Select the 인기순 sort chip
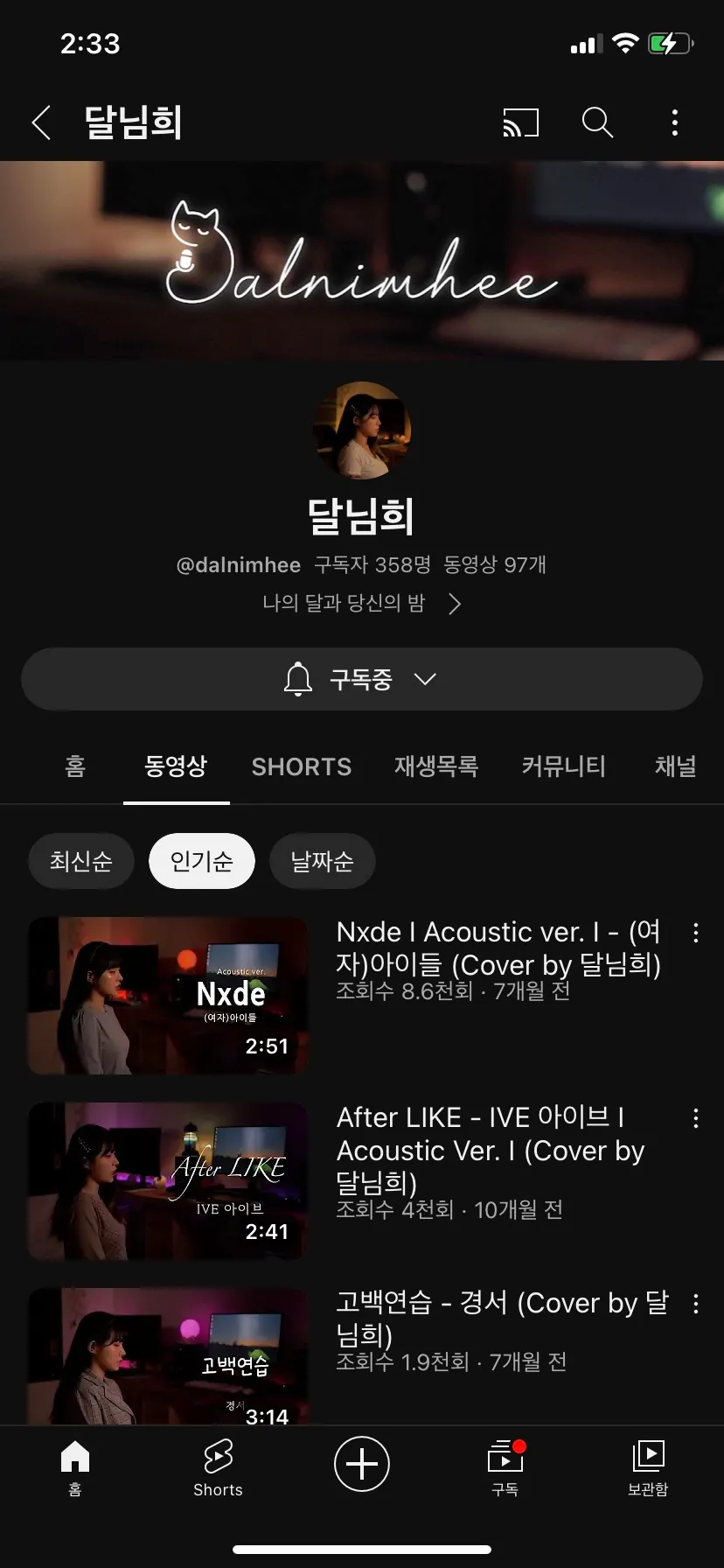Image resolution: width=724 pixels, height=1568 pixels. tap(201, 861)
